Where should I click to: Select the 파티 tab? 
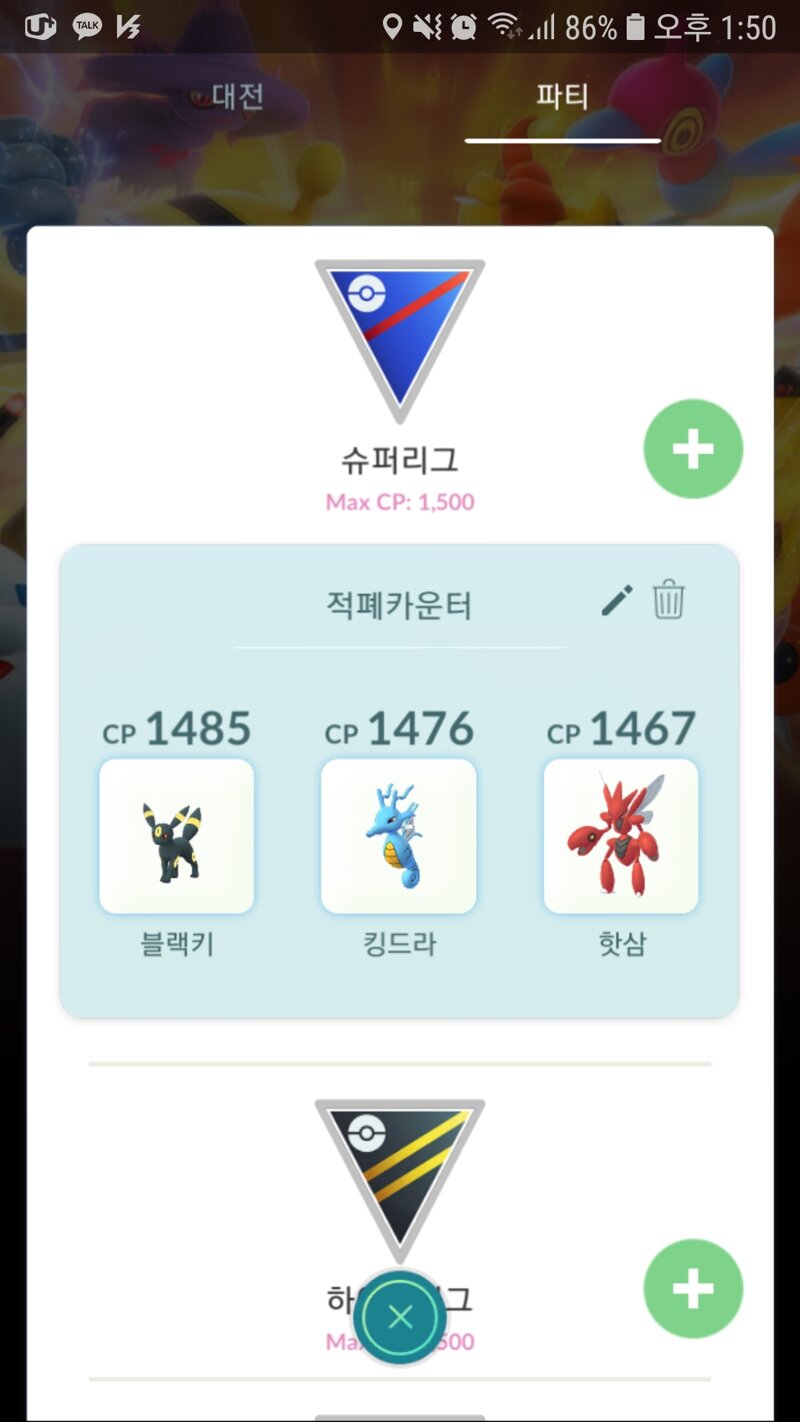point(562,97)
